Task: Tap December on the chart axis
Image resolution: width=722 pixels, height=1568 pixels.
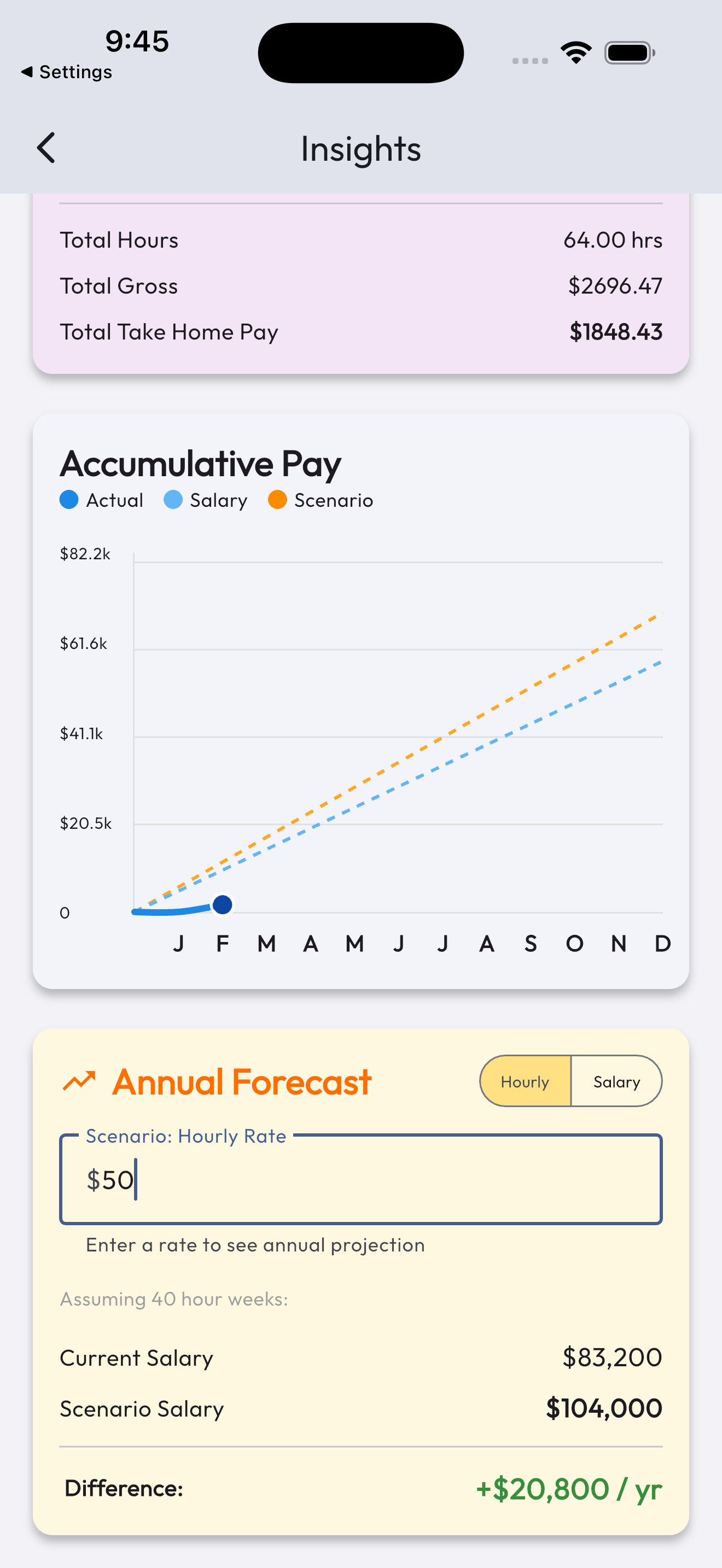Action: (x=662, y=943)
